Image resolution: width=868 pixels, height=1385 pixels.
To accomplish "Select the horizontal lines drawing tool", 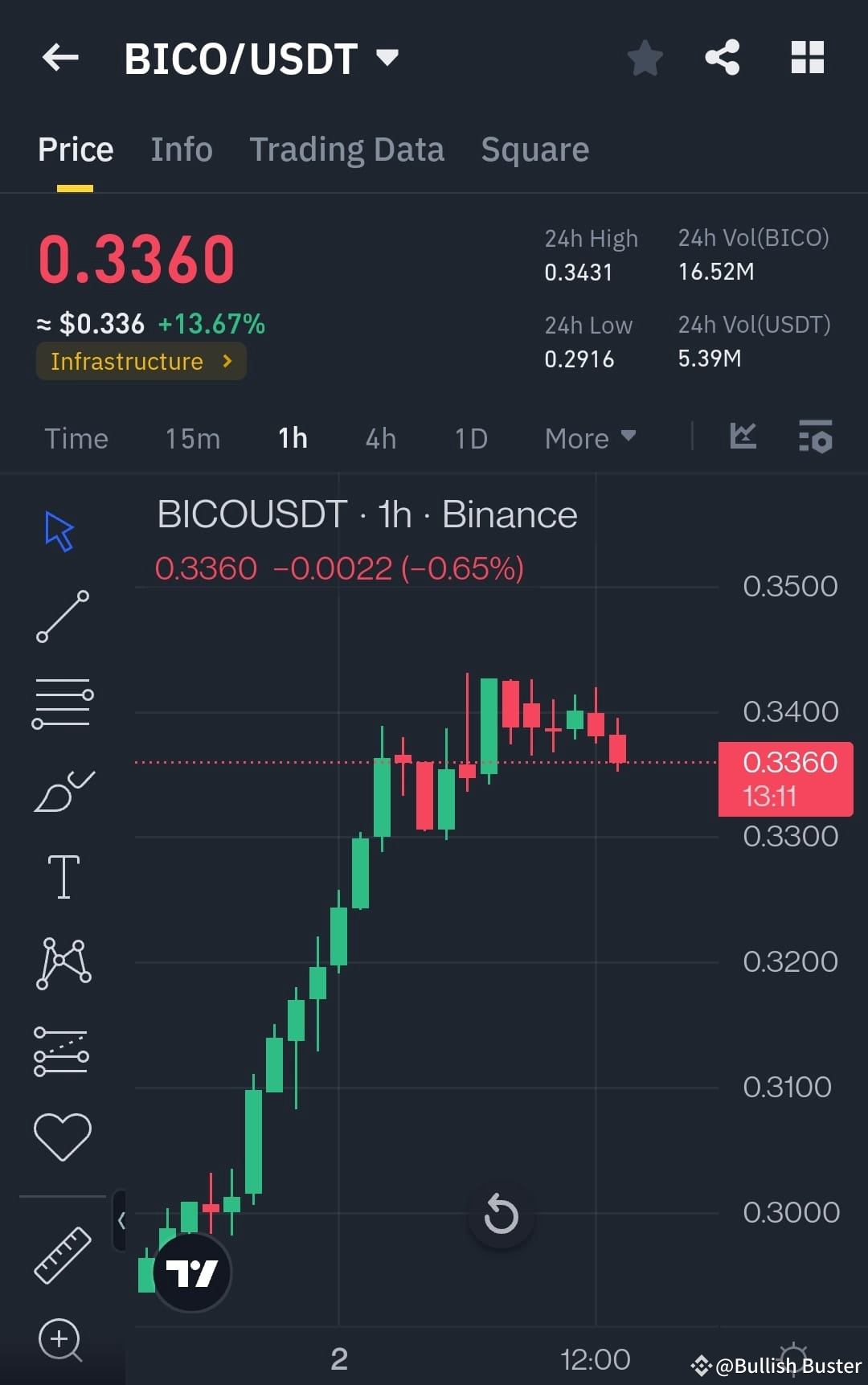I will pos(62,703).
